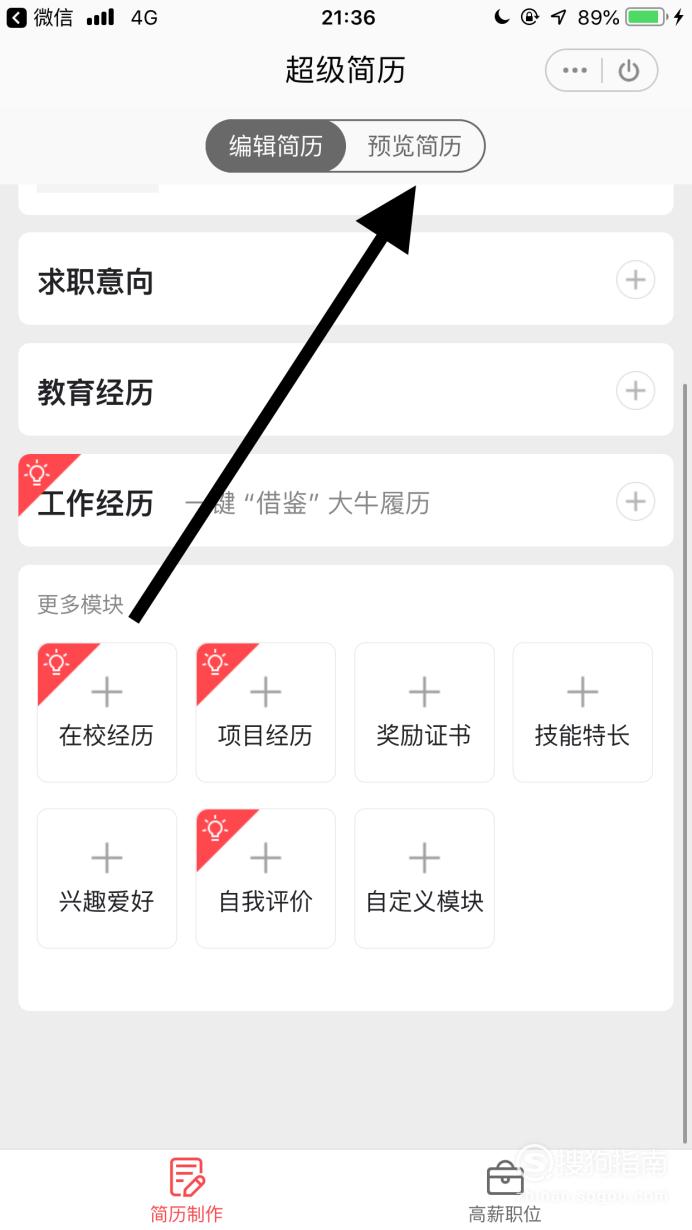Switch to the 高薪职位 bottom tab

tap(505, 1190)
